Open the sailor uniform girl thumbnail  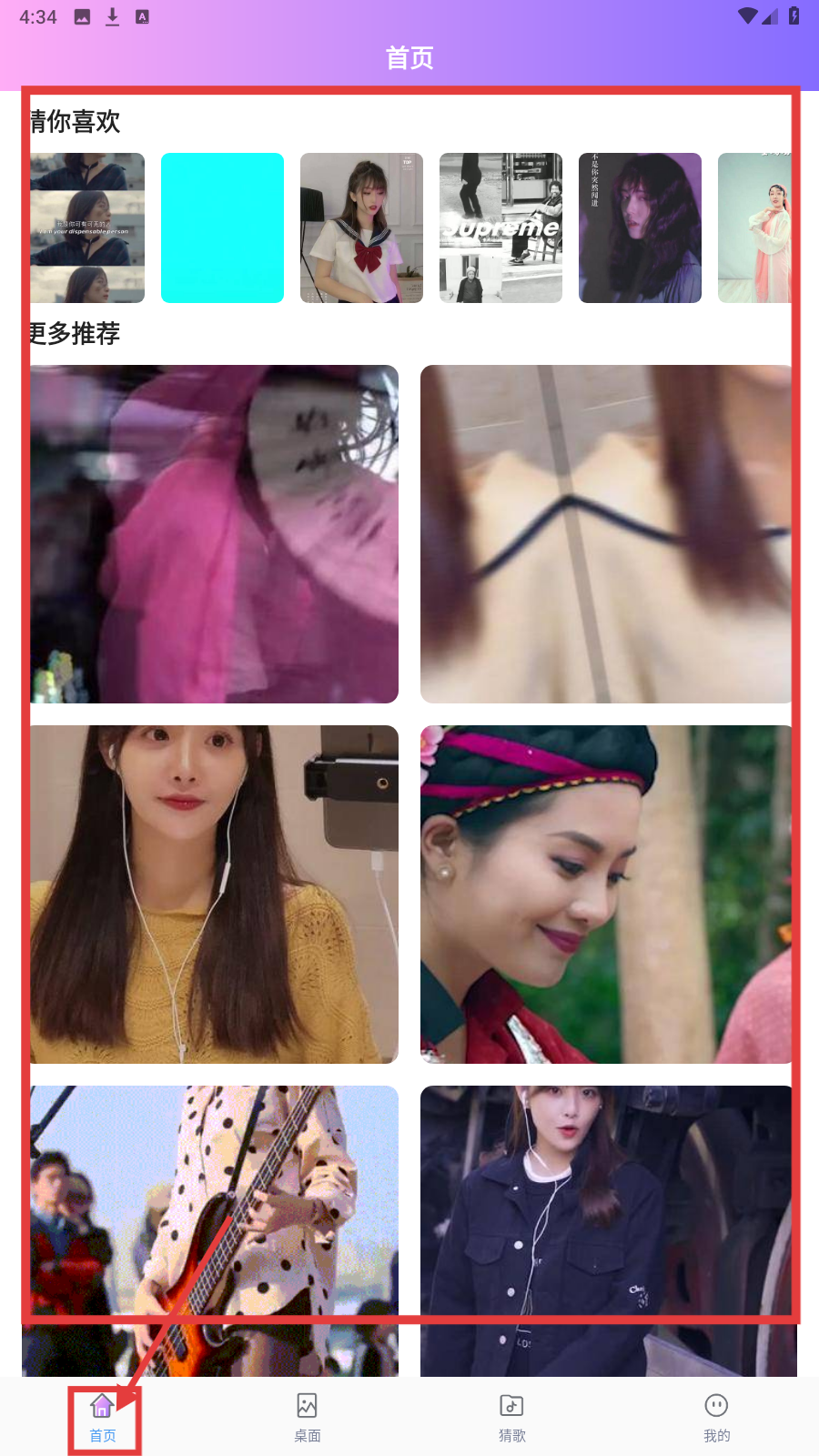[x=361, y=227]
